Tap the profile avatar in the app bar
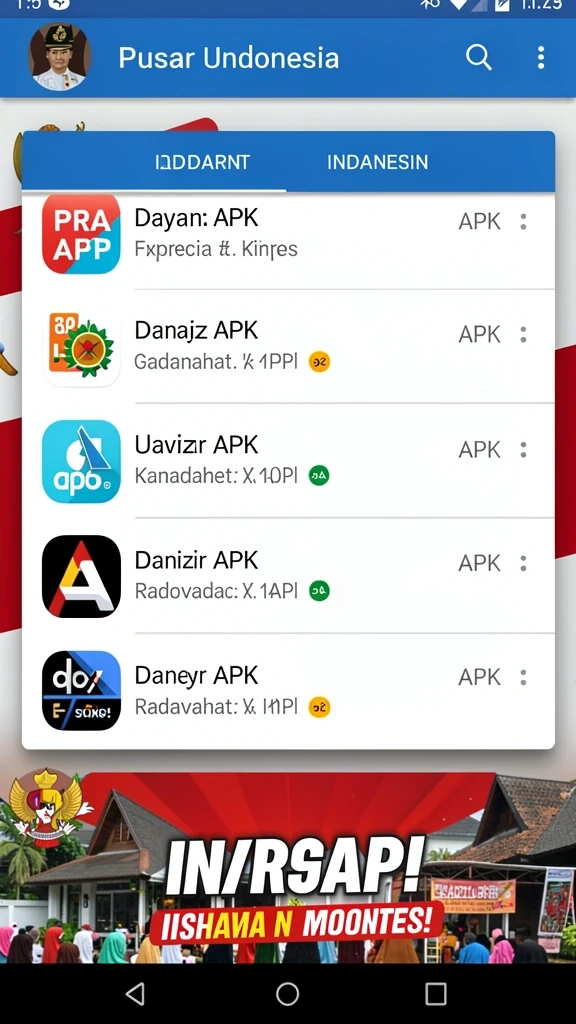Viewport: 576px width, 1024px height. (x=59, y=56)
